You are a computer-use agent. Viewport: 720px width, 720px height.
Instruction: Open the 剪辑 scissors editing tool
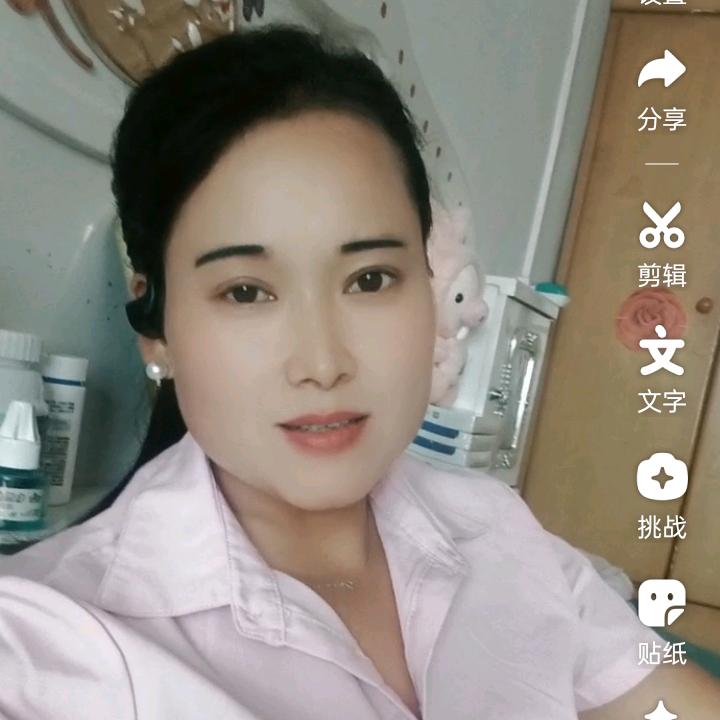pyautogui.click(x=662, y=225)
